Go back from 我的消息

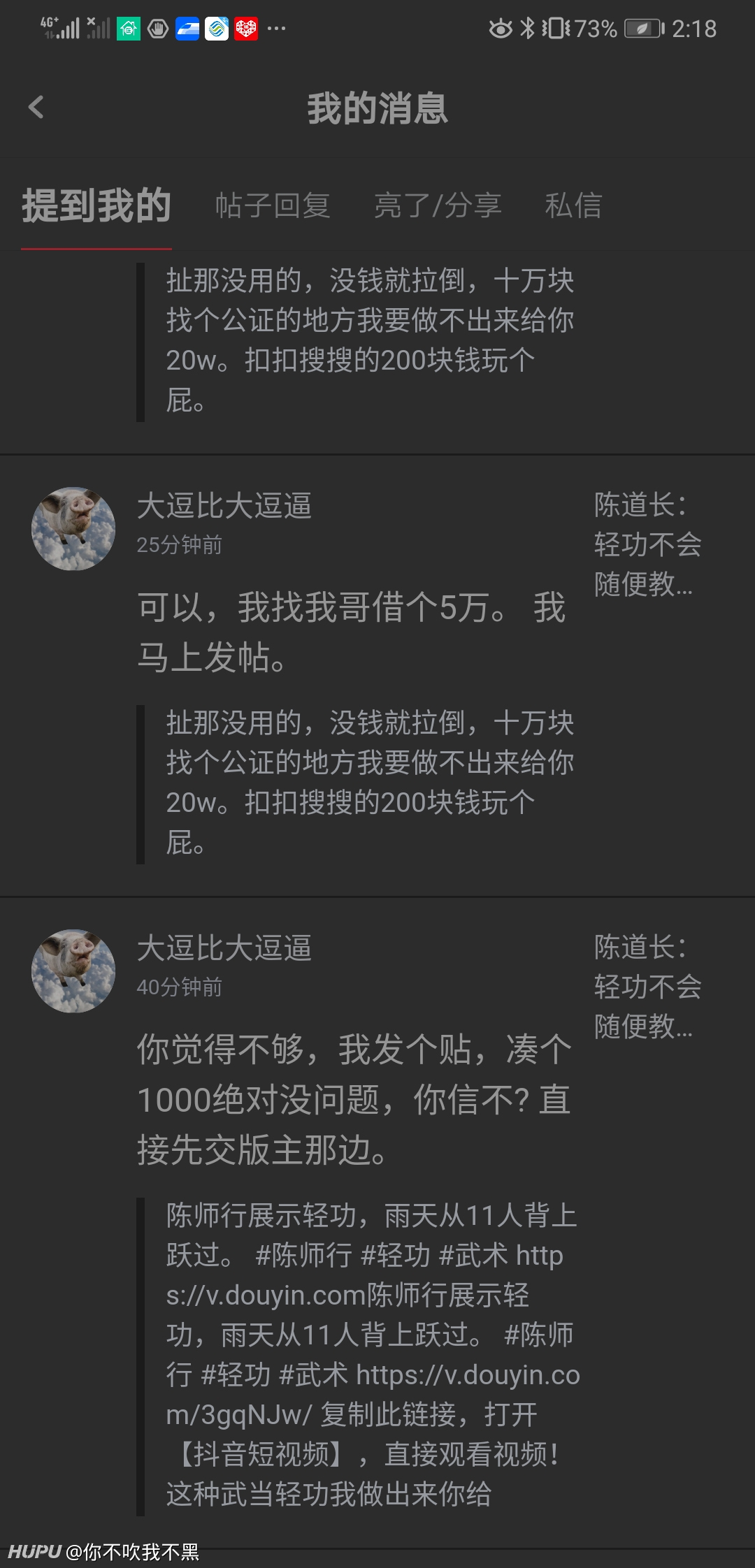pyautogui.click(x=36, y=108)
